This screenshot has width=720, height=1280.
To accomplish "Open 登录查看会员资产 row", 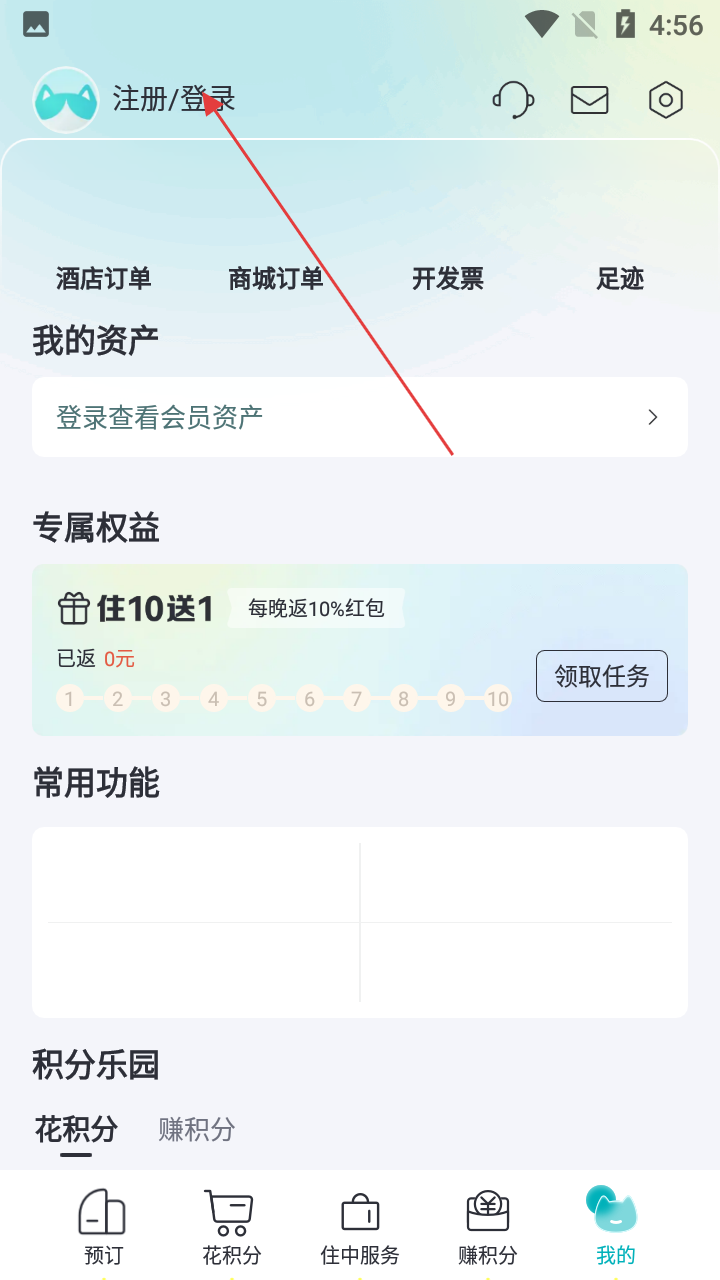I will [360, 417].
